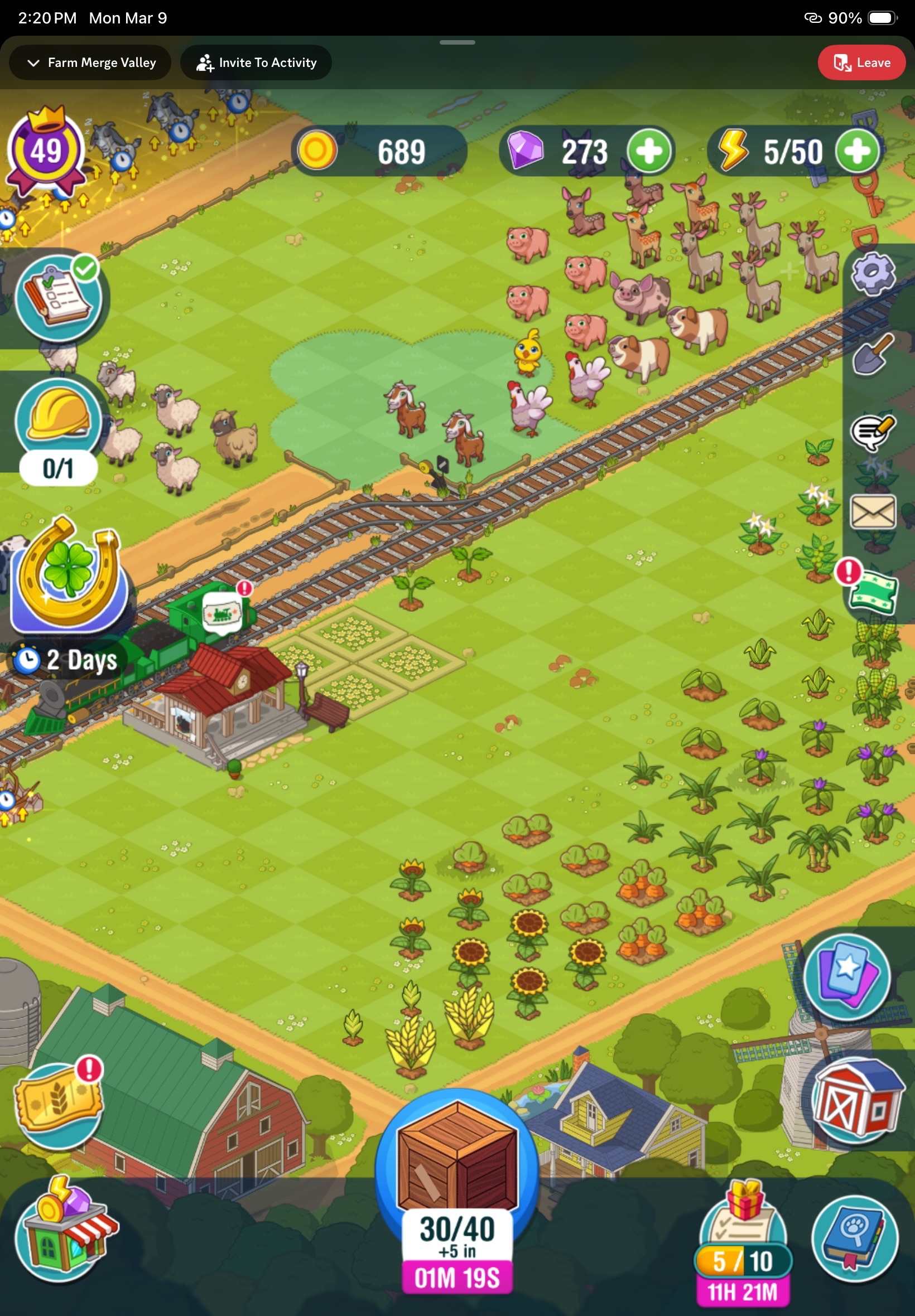Select the shovel tool
915x1316 pixels.
click(873, 354)
